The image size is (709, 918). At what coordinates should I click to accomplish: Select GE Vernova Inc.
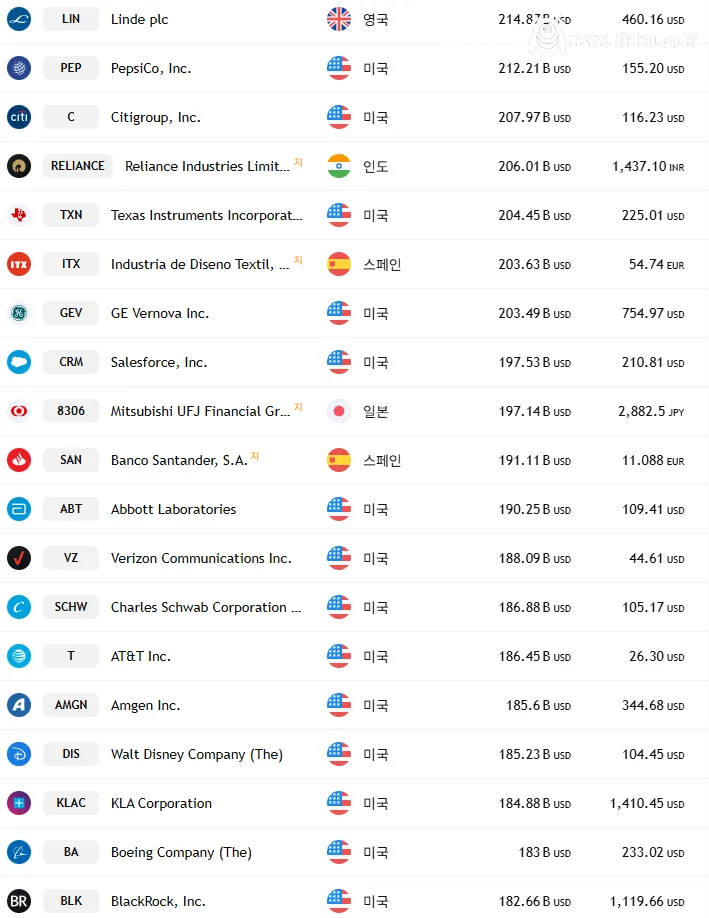(x=160, y=313)
